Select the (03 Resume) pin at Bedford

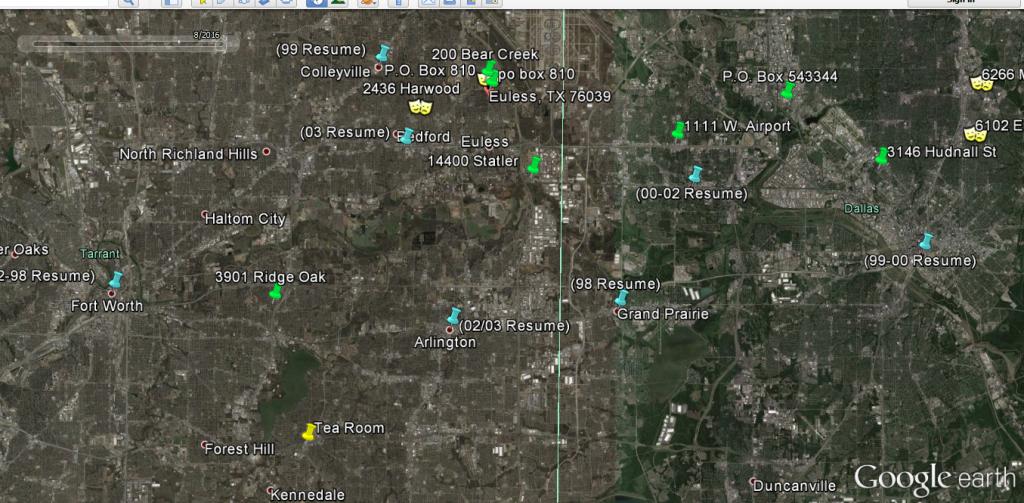coord(406,136)
